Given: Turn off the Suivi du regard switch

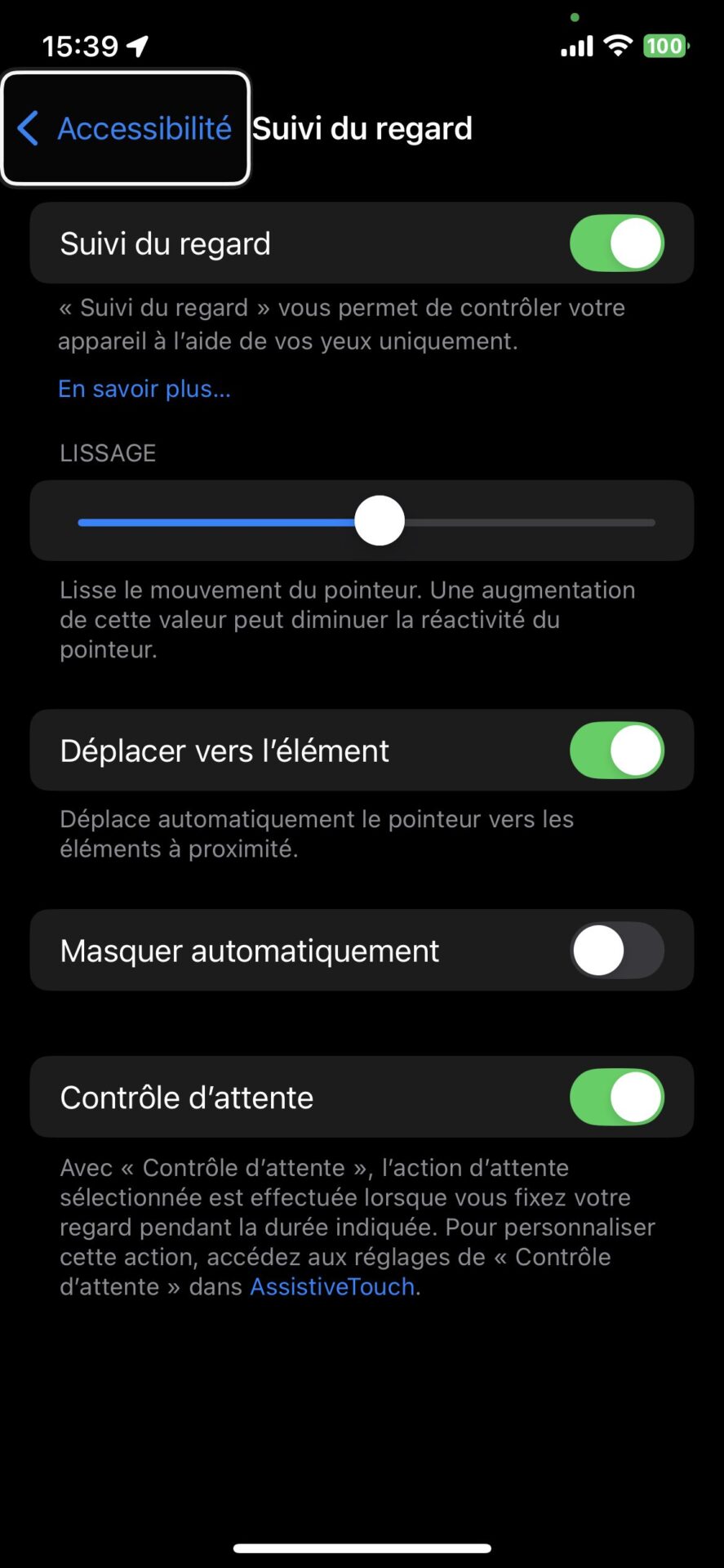Looking at the screenshot, I should pos(616,243).
